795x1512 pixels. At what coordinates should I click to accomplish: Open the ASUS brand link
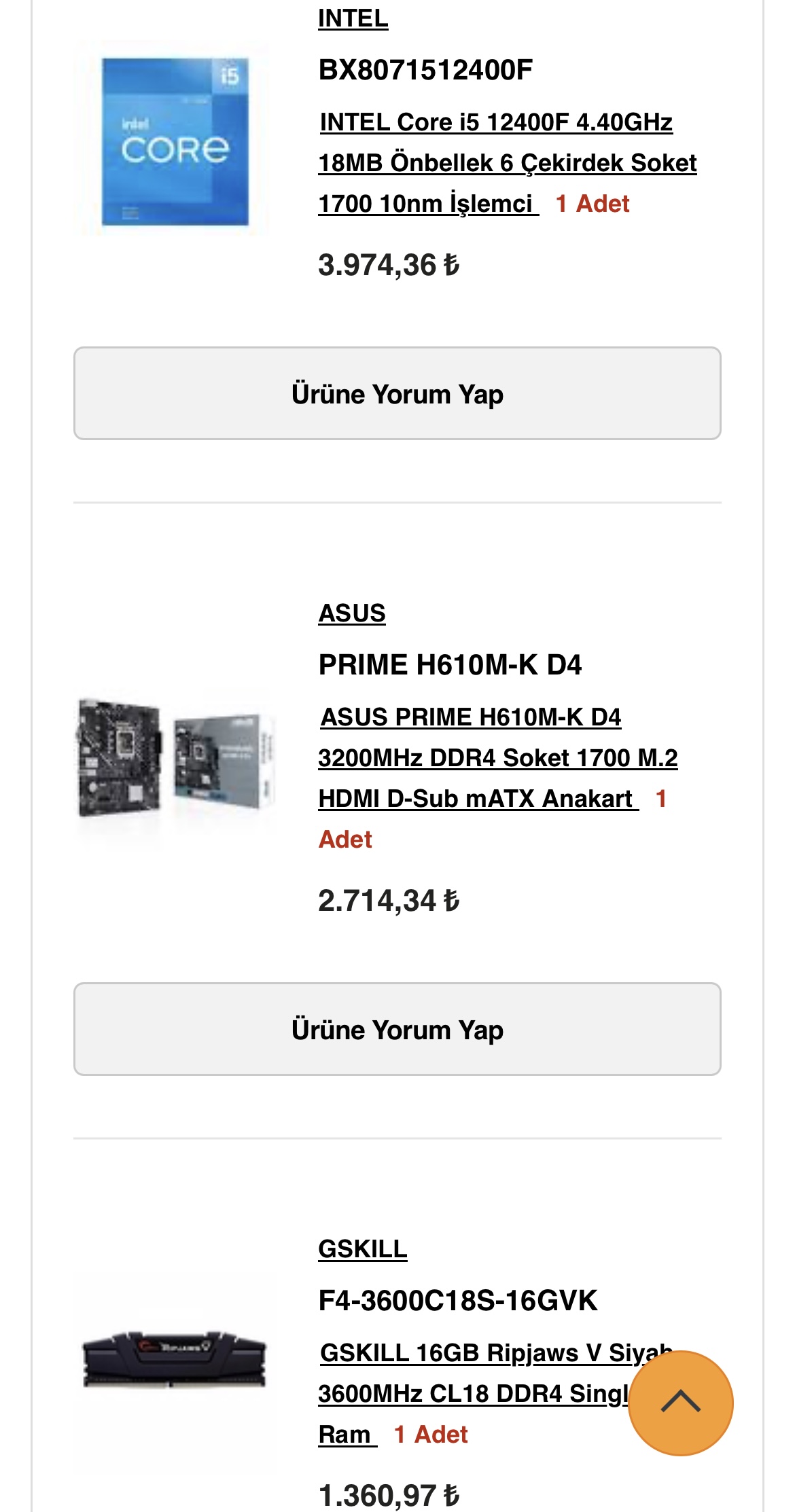coord(352,613)
